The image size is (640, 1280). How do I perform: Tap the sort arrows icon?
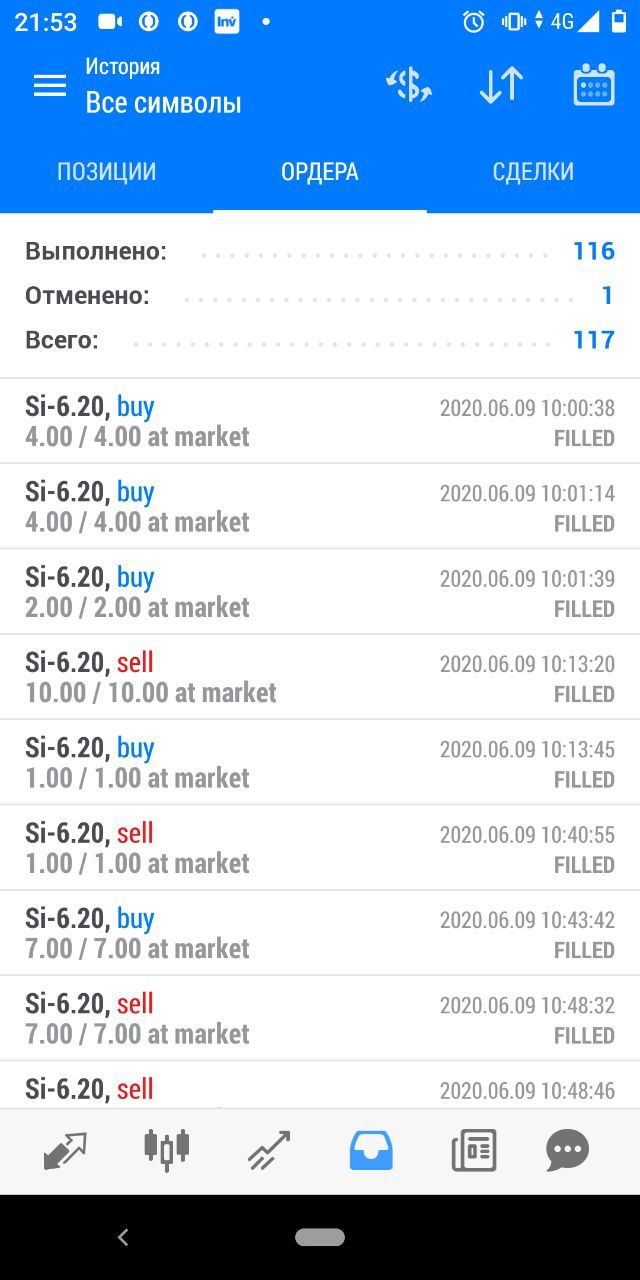point(501,85)
